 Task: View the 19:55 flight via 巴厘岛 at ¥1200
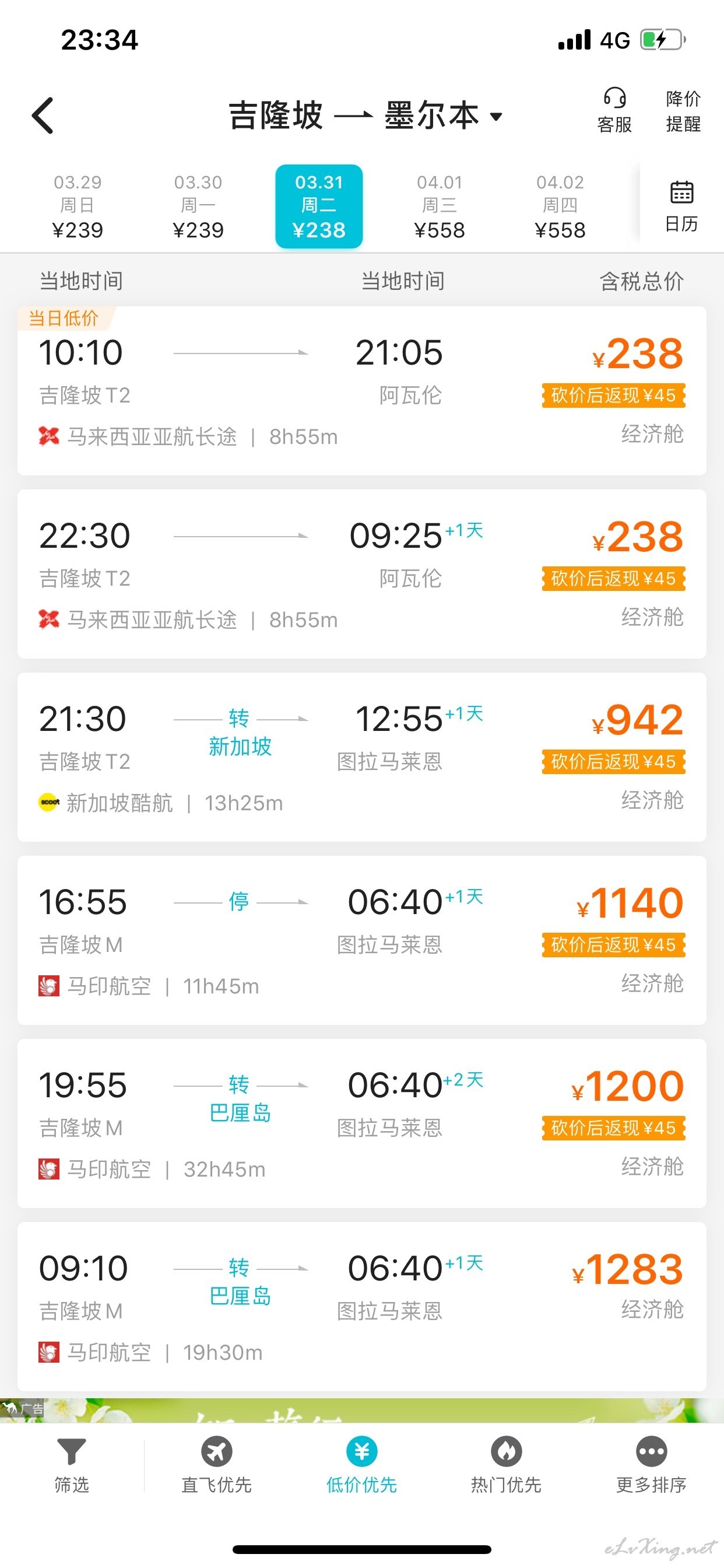(362, 1123)
